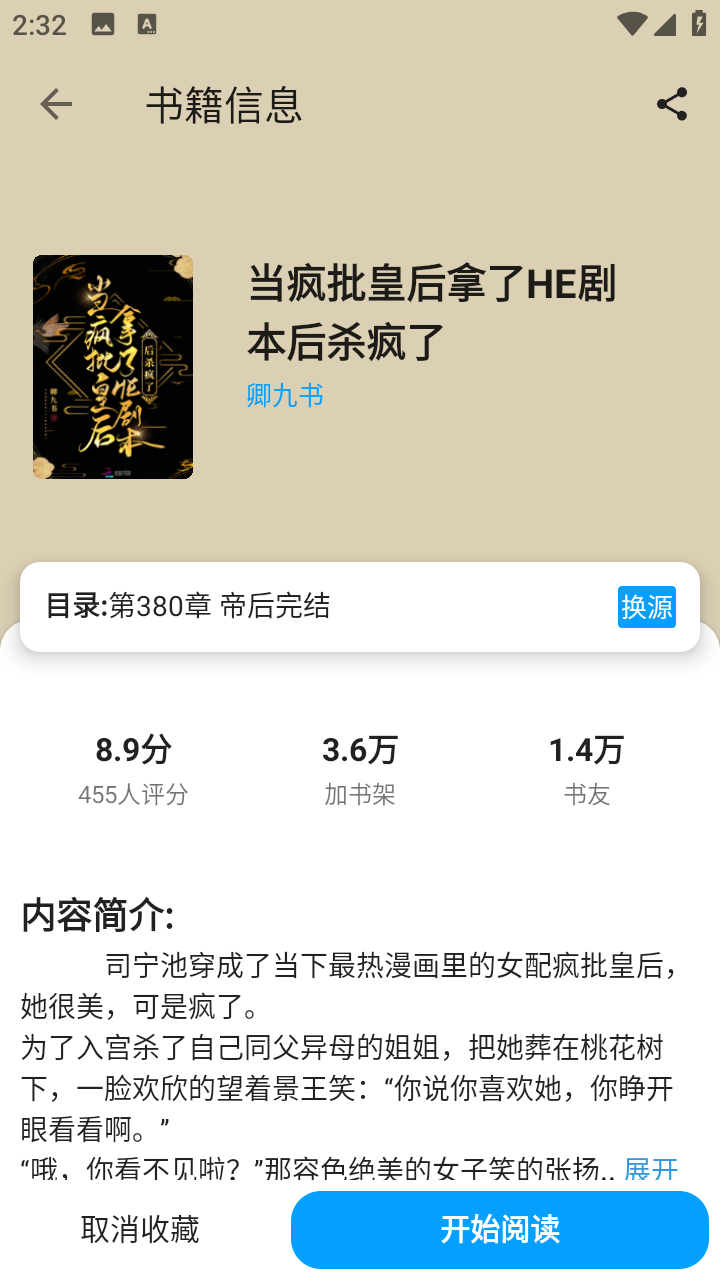Open author page for 卿九书
Screen dimensions: 720x1280
[284, 396]
